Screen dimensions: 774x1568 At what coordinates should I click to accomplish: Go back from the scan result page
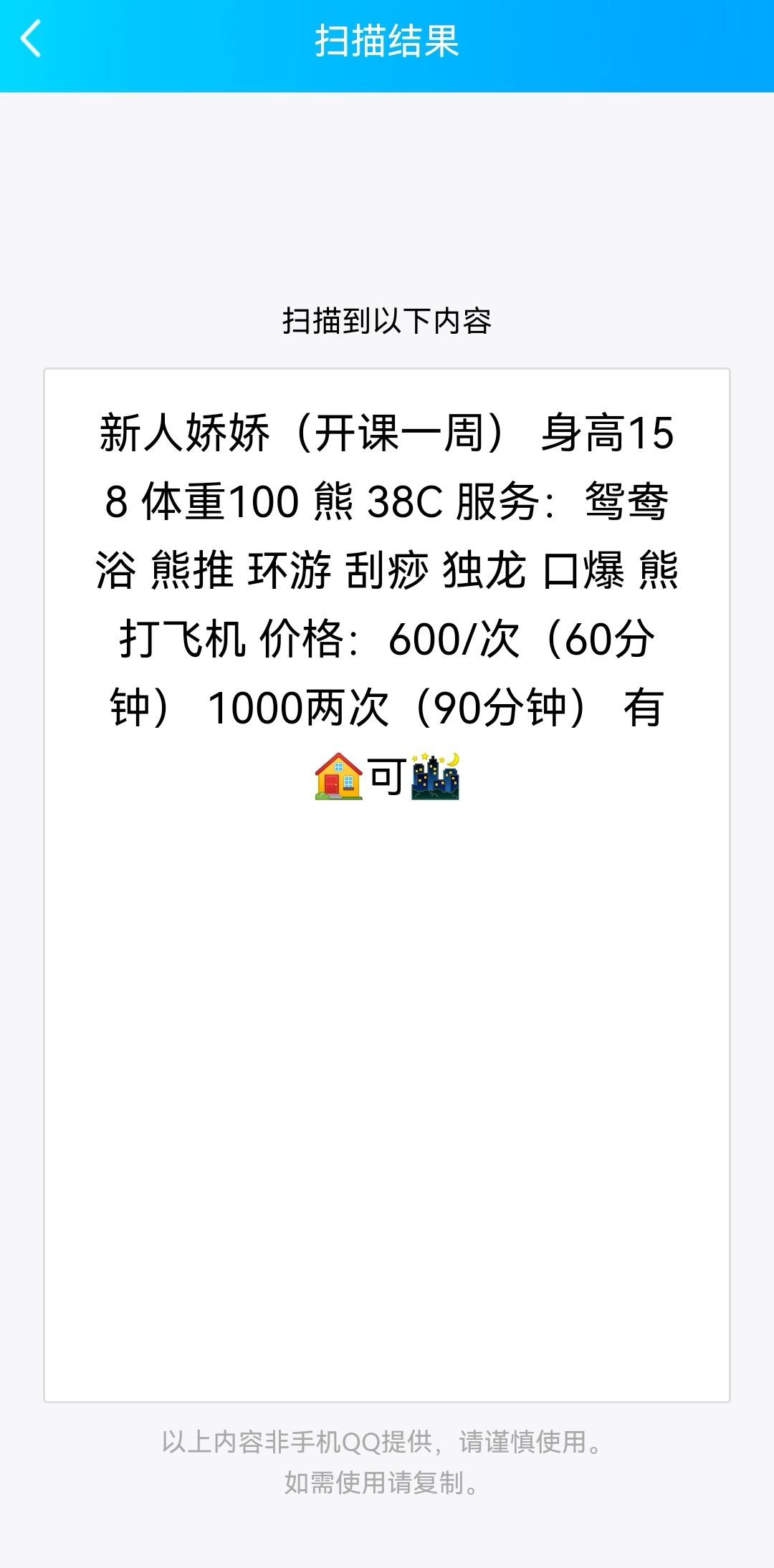(31, 39)
